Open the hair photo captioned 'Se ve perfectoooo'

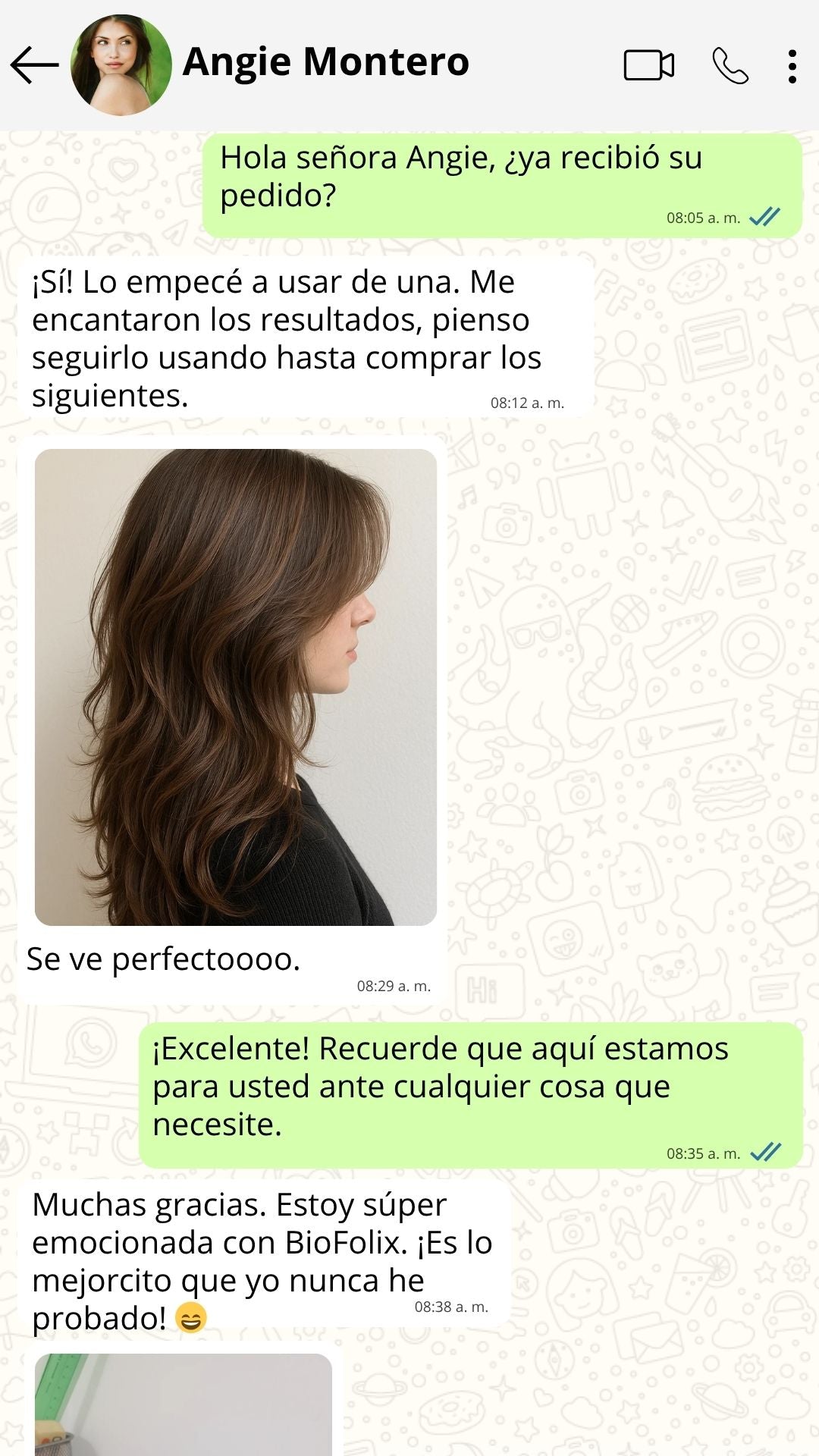(x=236, y=686)
